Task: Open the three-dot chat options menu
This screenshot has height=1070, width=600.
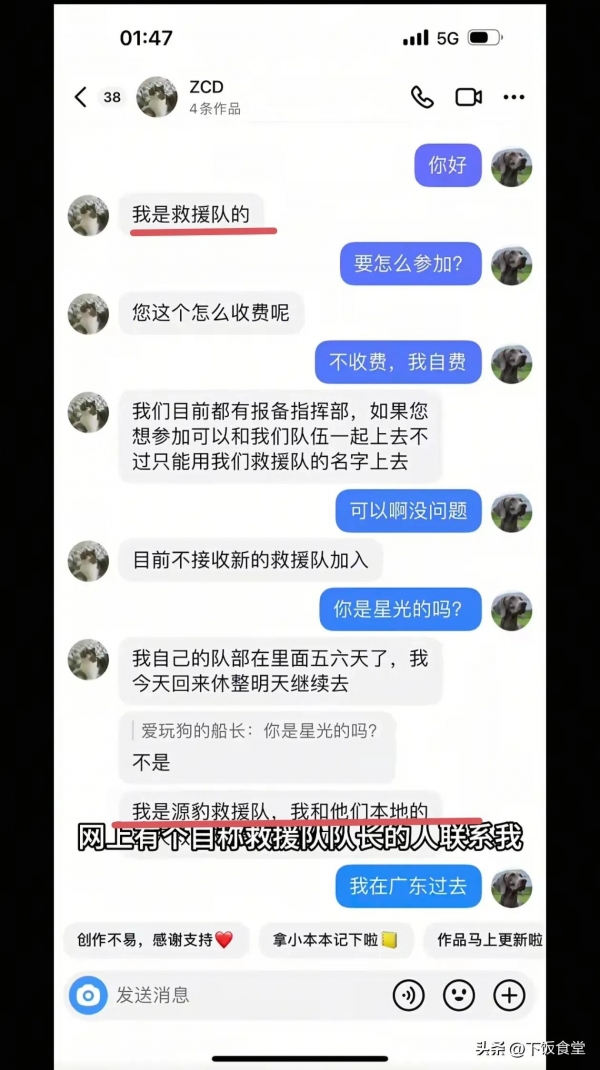Action: (x=514, y=97)
